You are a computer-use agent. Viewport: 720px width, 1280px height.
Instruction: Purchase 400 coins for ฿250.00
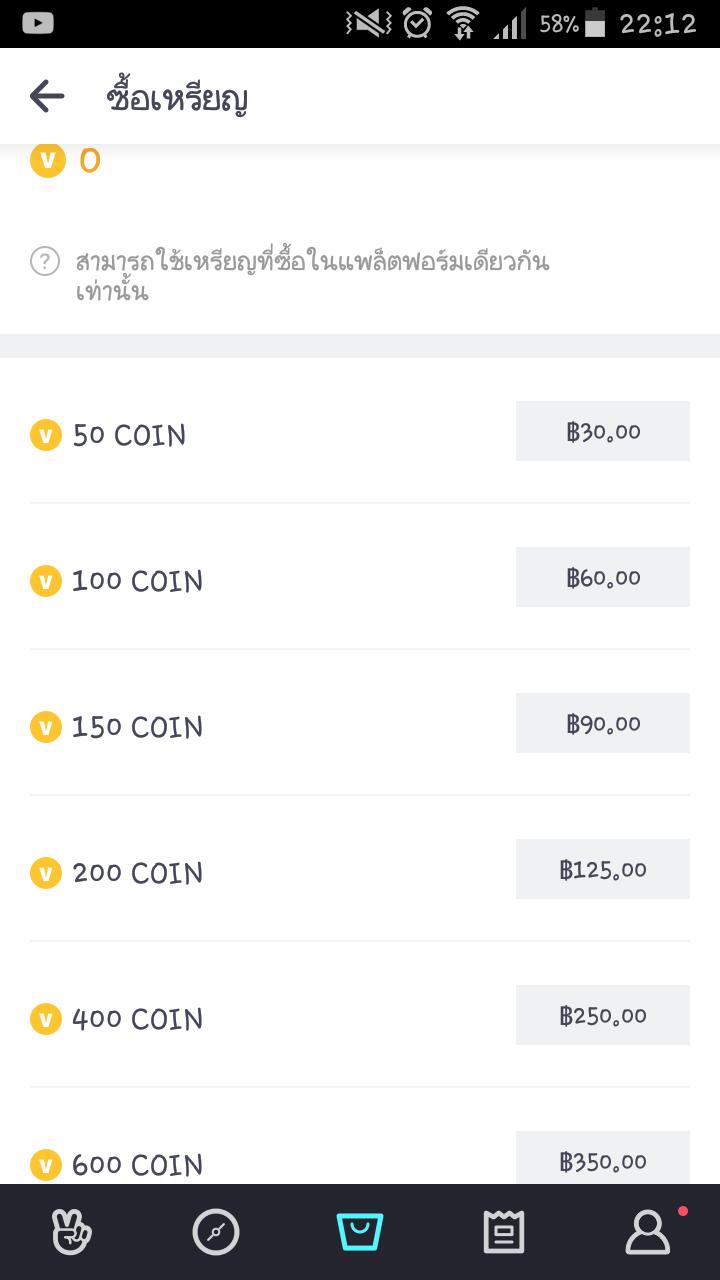pos(602,1015)
